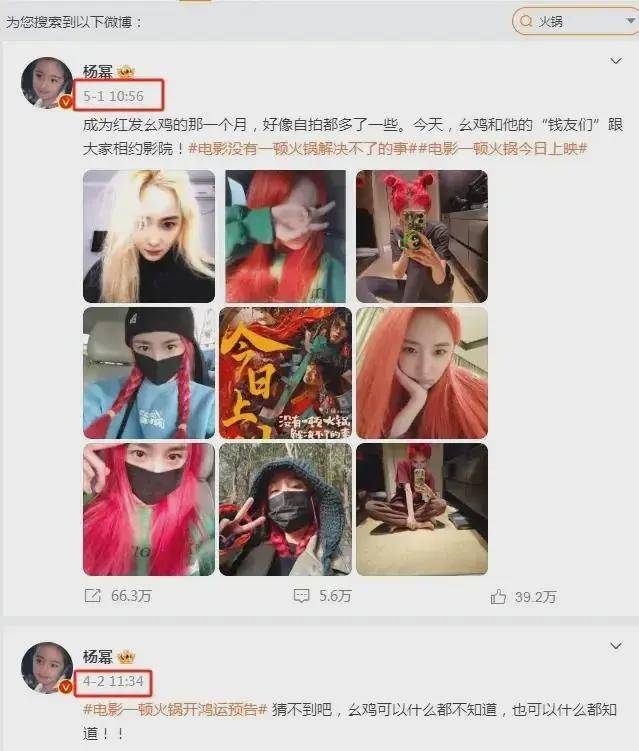View the mirror selfie with red hair buns
Image resolution: width=639 pixels, height=751 pixels.
pos(421,236)
